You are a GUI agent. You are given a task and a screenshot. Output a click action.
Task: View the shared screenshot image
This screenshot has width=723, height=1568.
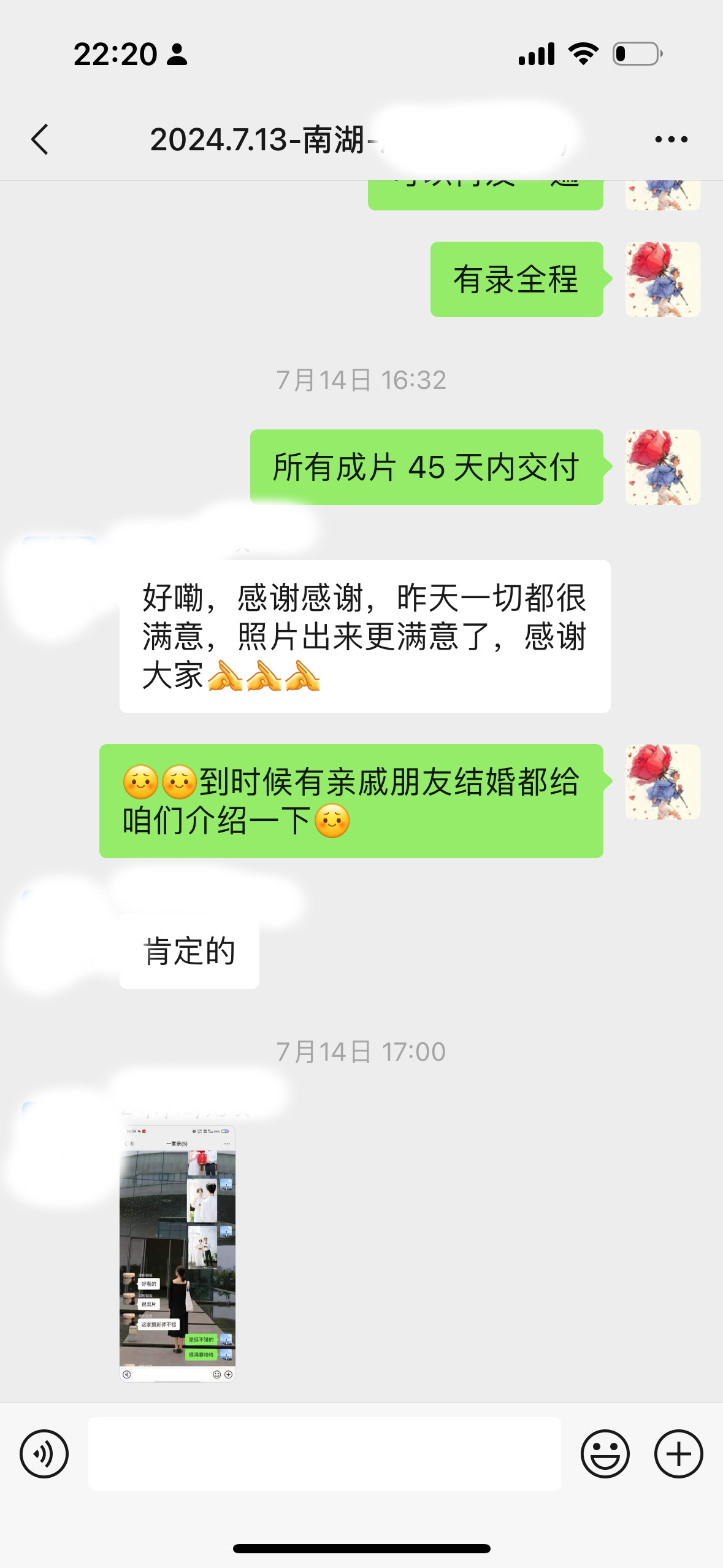click(177, 1254)
